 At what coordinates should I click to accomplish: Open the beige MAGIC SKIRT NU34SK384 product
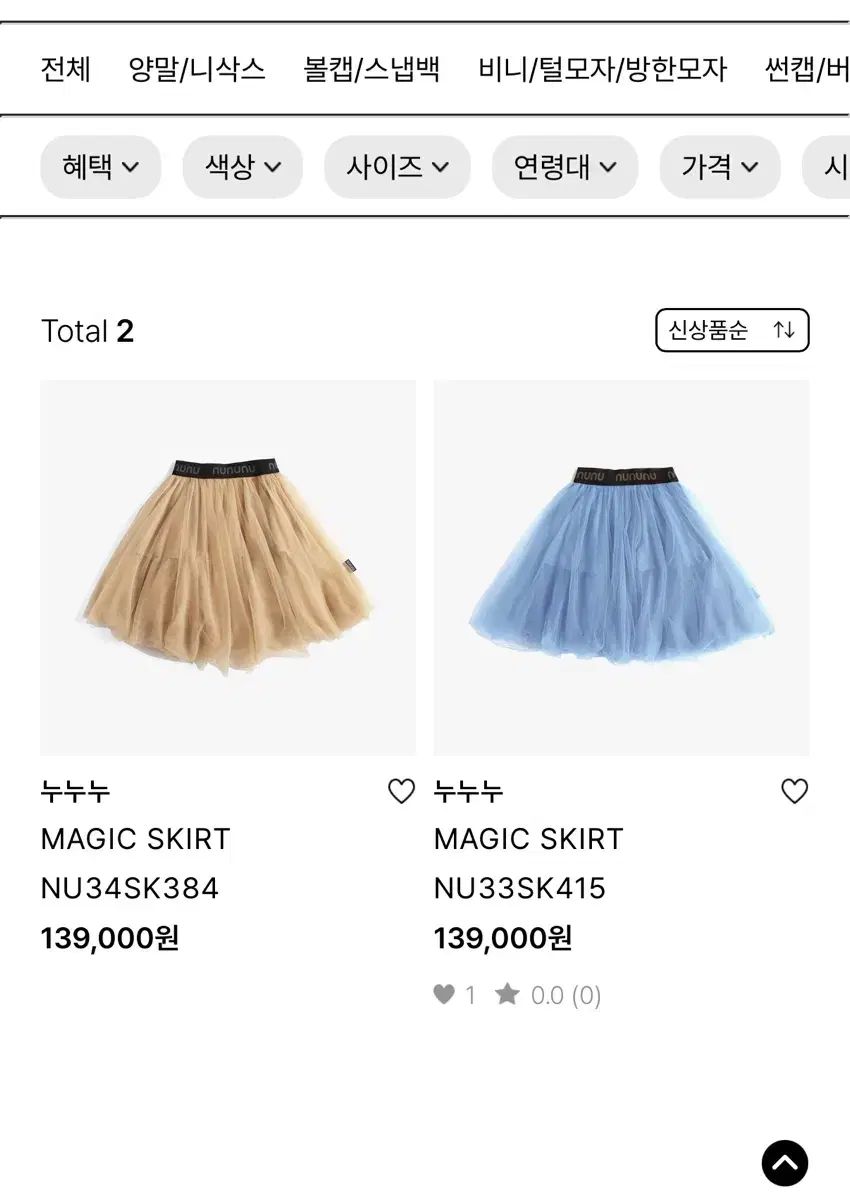228,567
